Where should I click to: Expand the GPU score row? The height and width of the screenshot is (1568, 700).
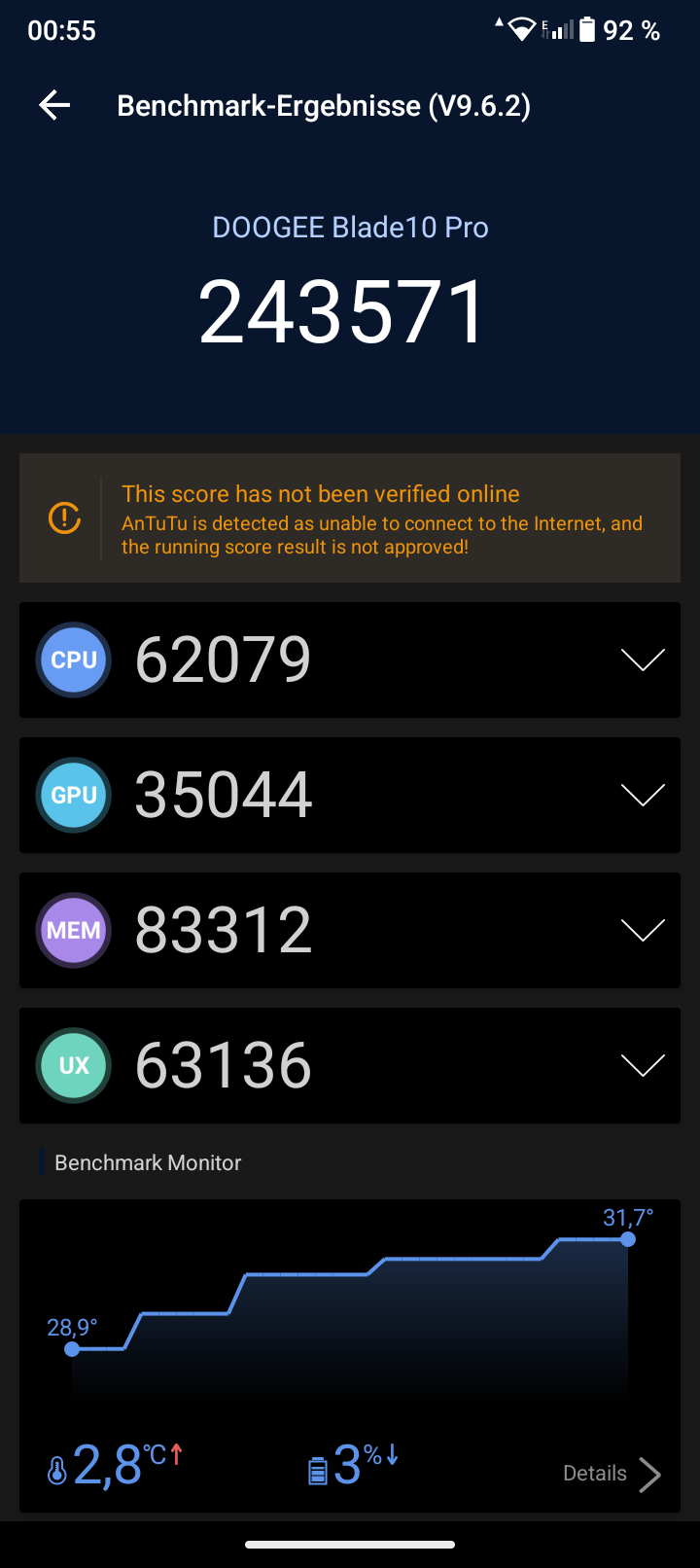642,796
